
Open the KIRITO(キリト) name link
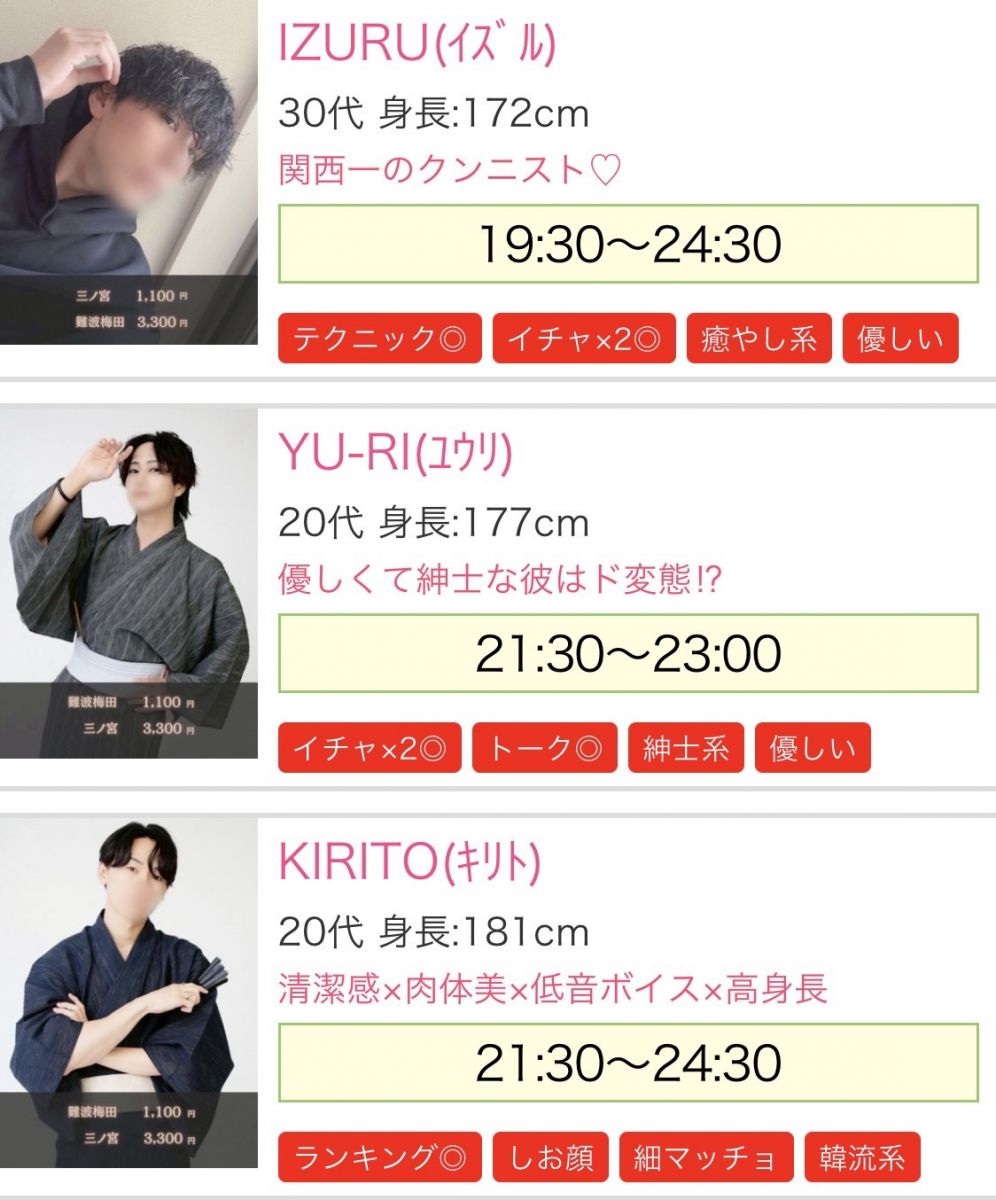[410, 863]
